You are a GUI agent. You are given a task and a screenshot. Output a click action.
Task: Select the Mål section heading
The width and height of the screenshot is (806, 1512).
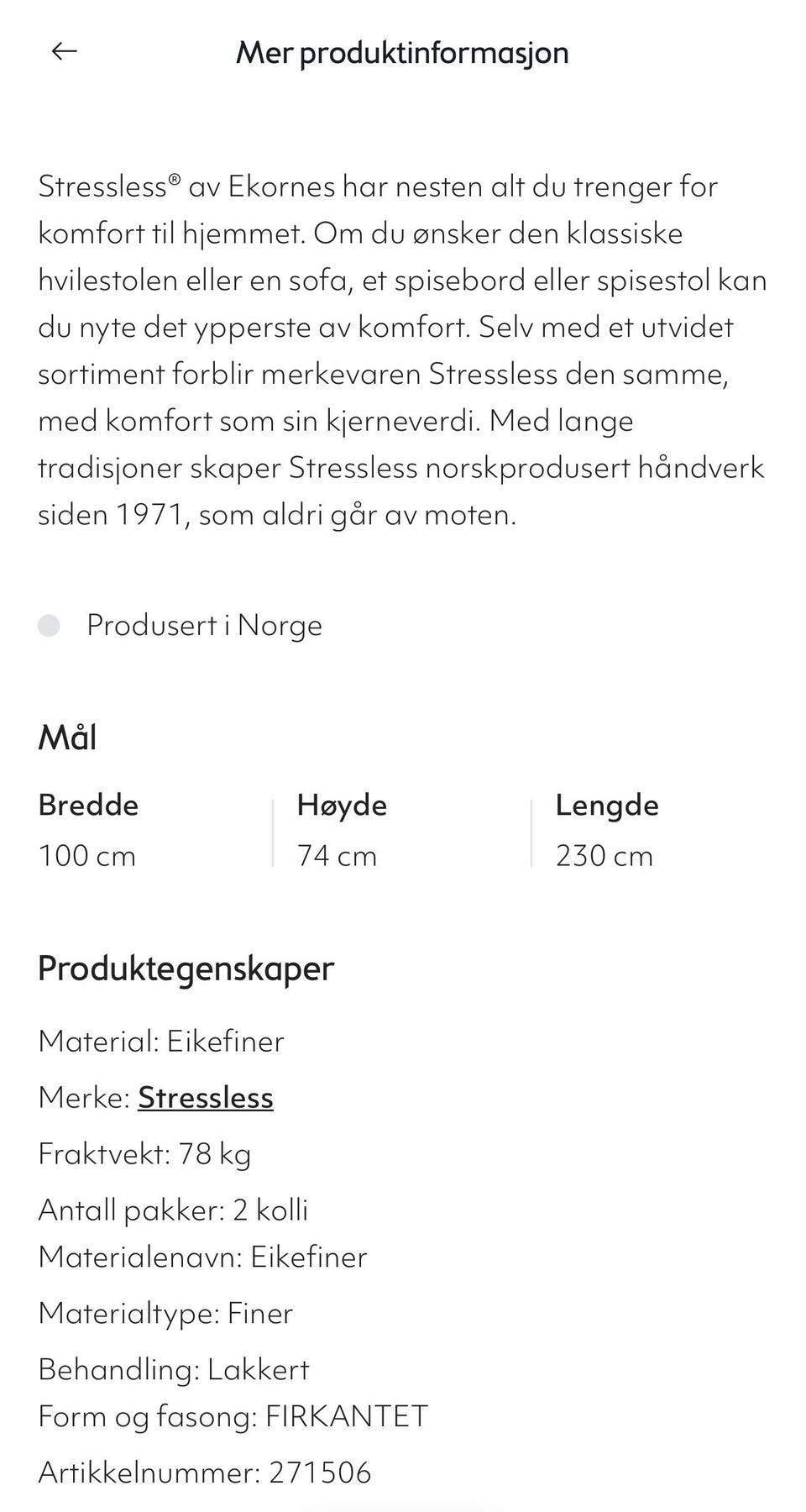67,738
